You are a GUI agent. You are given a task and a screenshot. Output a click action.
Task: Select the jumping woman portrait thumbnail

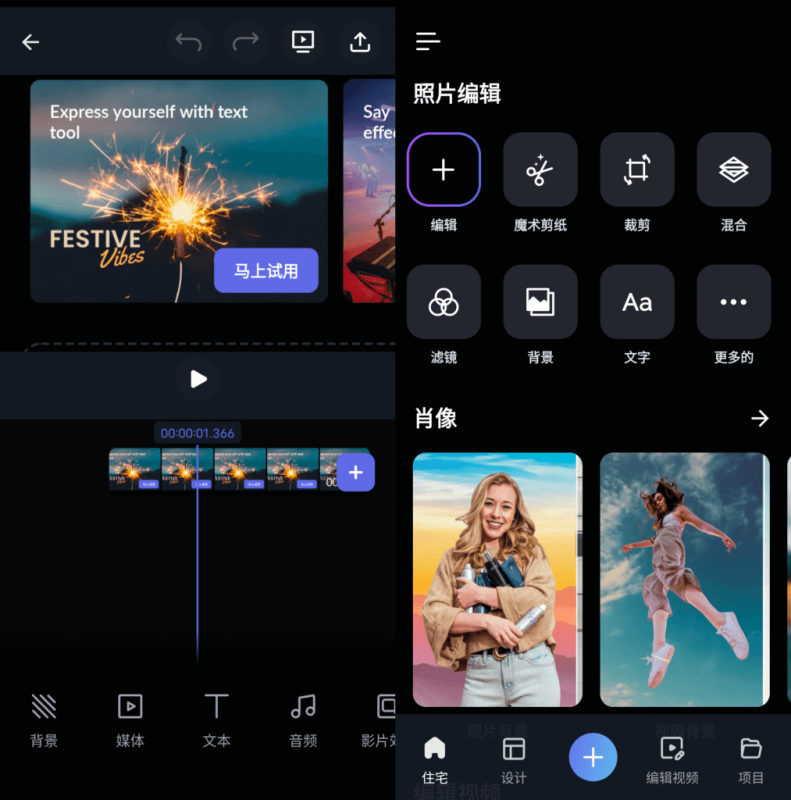click(x=684, y=580)
